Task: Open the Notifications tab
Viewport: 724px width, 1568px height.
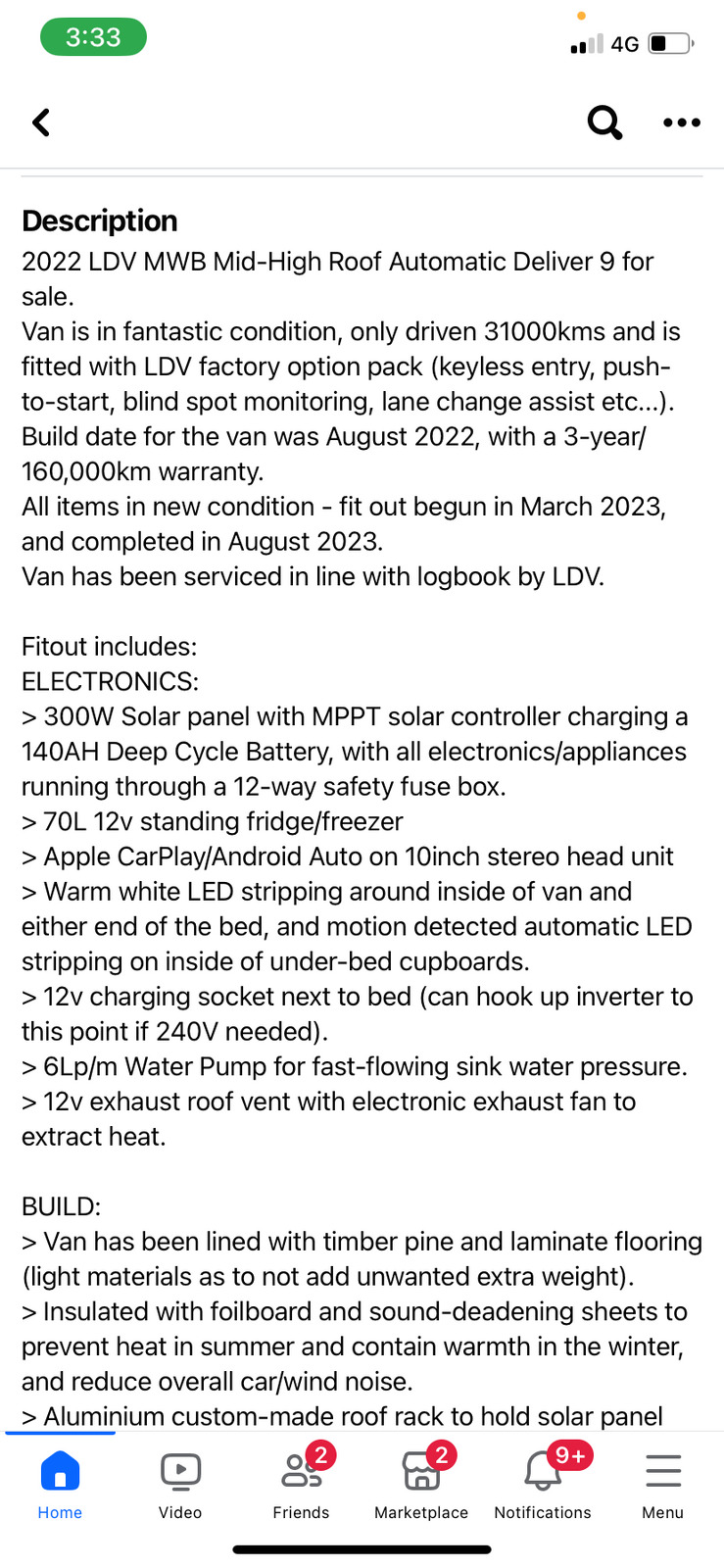Action: tap(543, 1485)
